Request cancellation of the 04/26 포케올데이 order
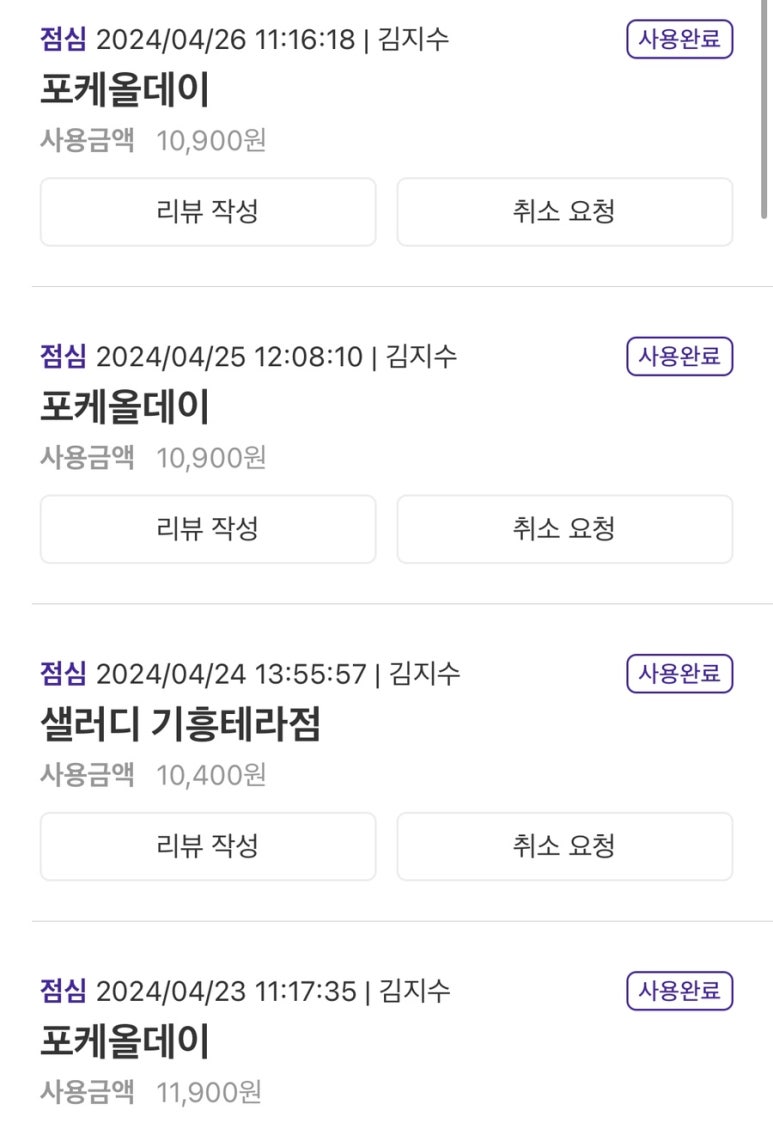This screenshot has width=773, height=1129. tap(564, 212)
